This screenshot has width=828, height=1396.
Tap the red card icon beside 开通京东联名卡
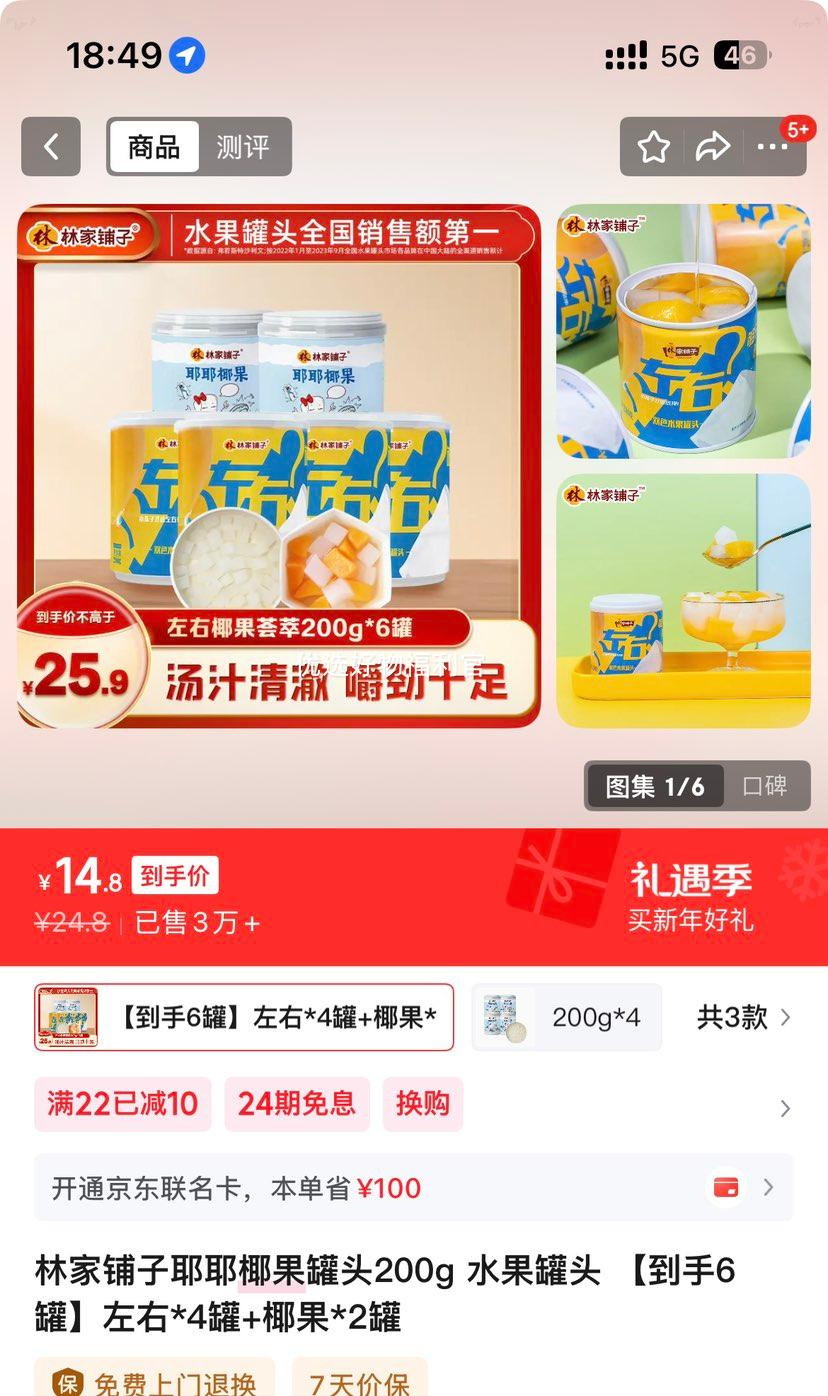click(724, 1190)
